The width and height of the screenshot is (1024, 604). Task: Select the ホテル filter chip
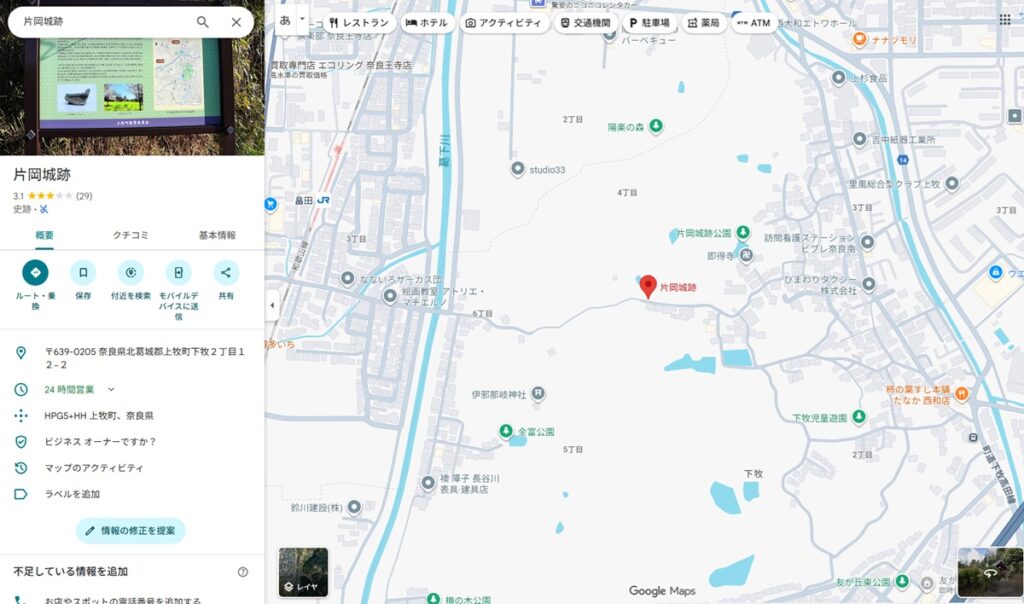coord(427,22)
